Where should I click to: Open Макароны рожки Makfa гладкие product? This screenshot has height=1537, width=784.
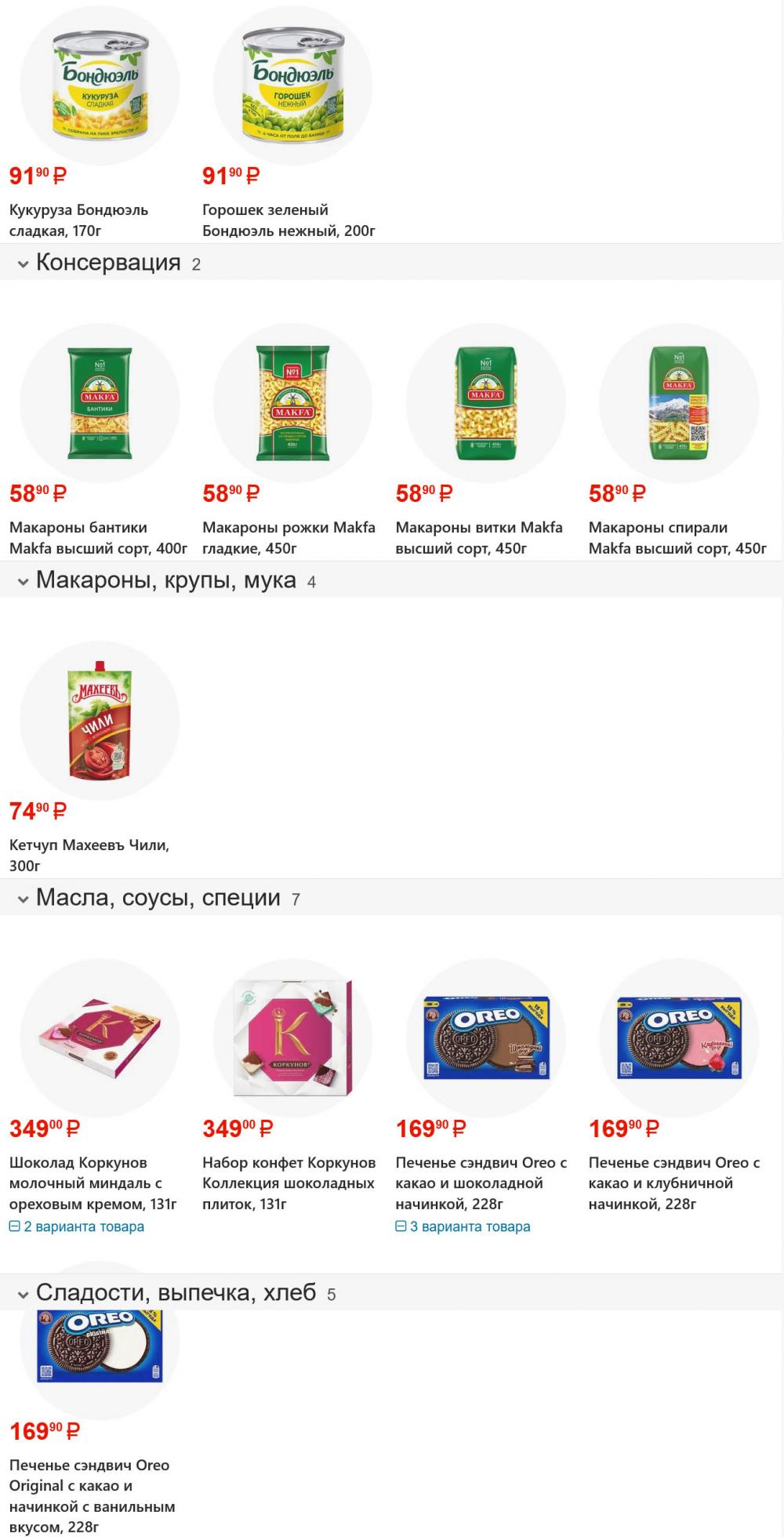point(292,403)
